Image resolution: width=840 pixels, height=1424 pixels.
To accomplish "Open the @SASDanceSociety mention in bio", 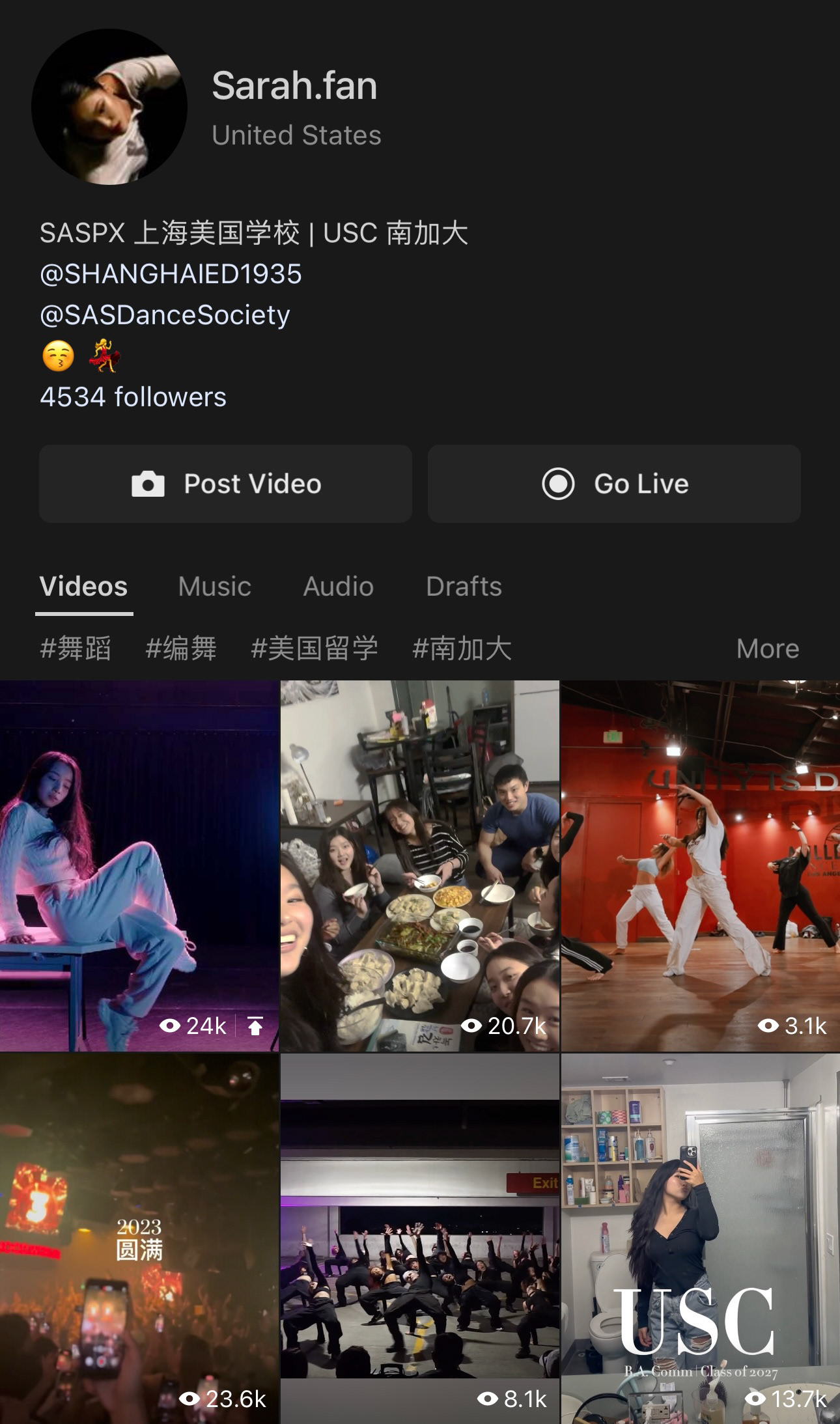I will click(165, 315).
